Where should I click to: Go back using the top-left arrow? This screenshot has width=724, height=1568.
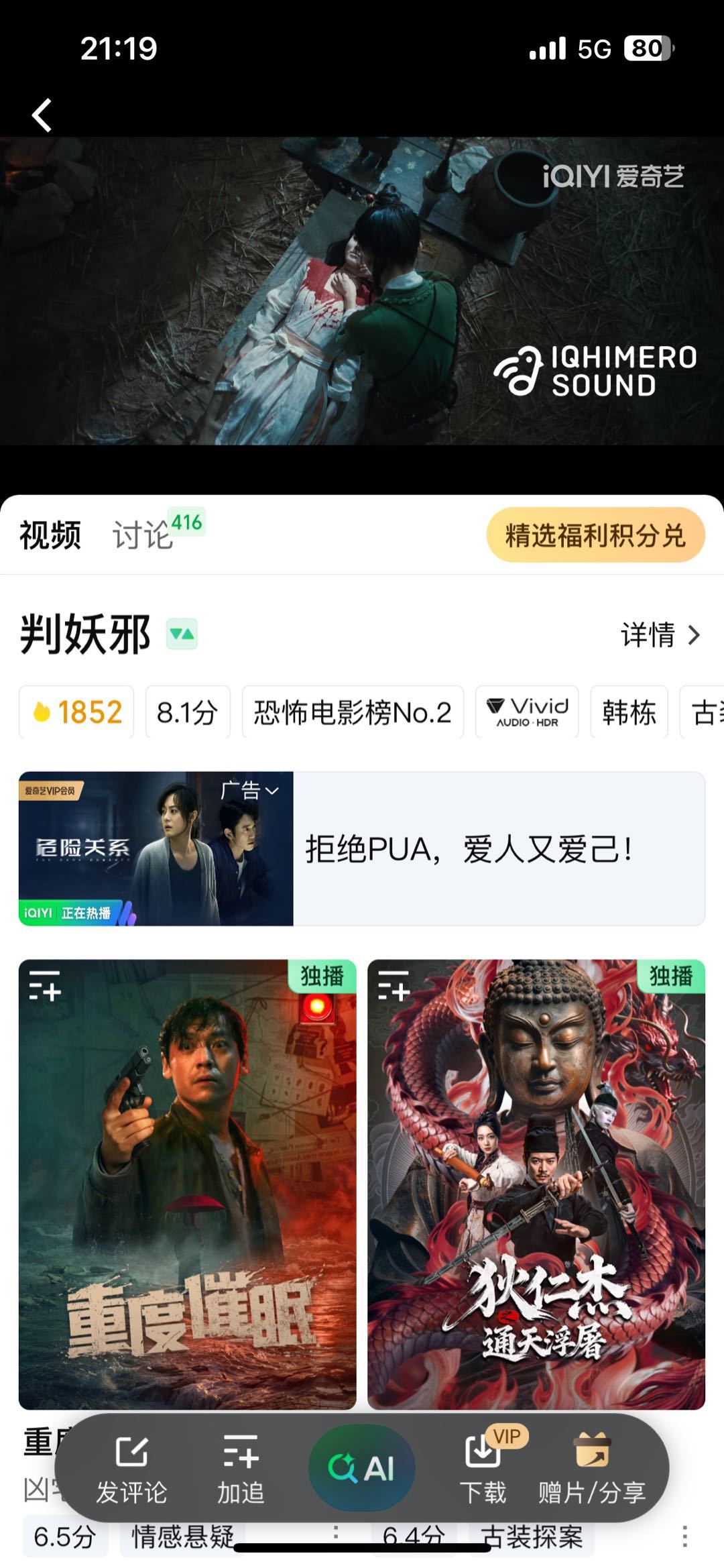pyautogui.click(x=42, y=115)
